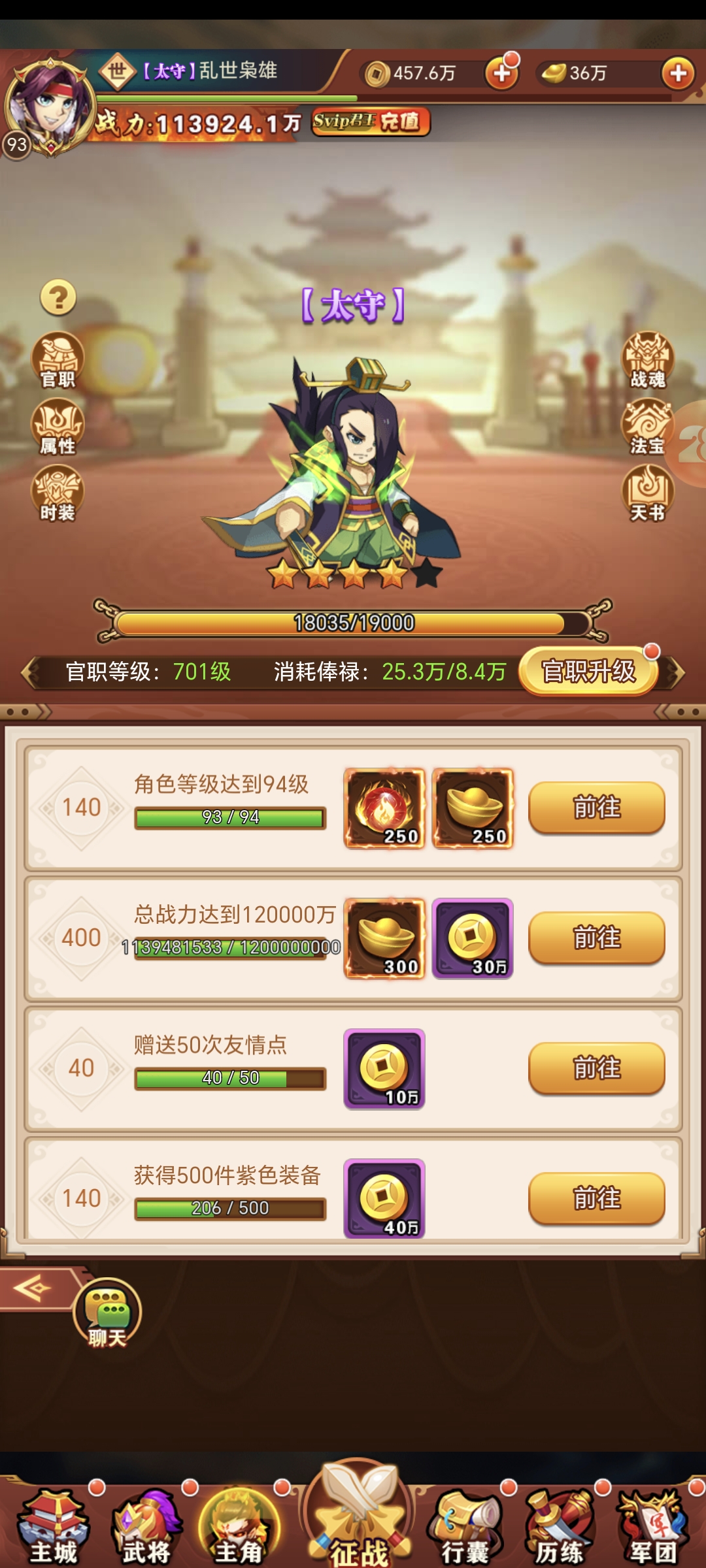The height and width of the screenshot is (1568, 706).
Task: Switch to the 武将 tab
Action: [146, 1526]
